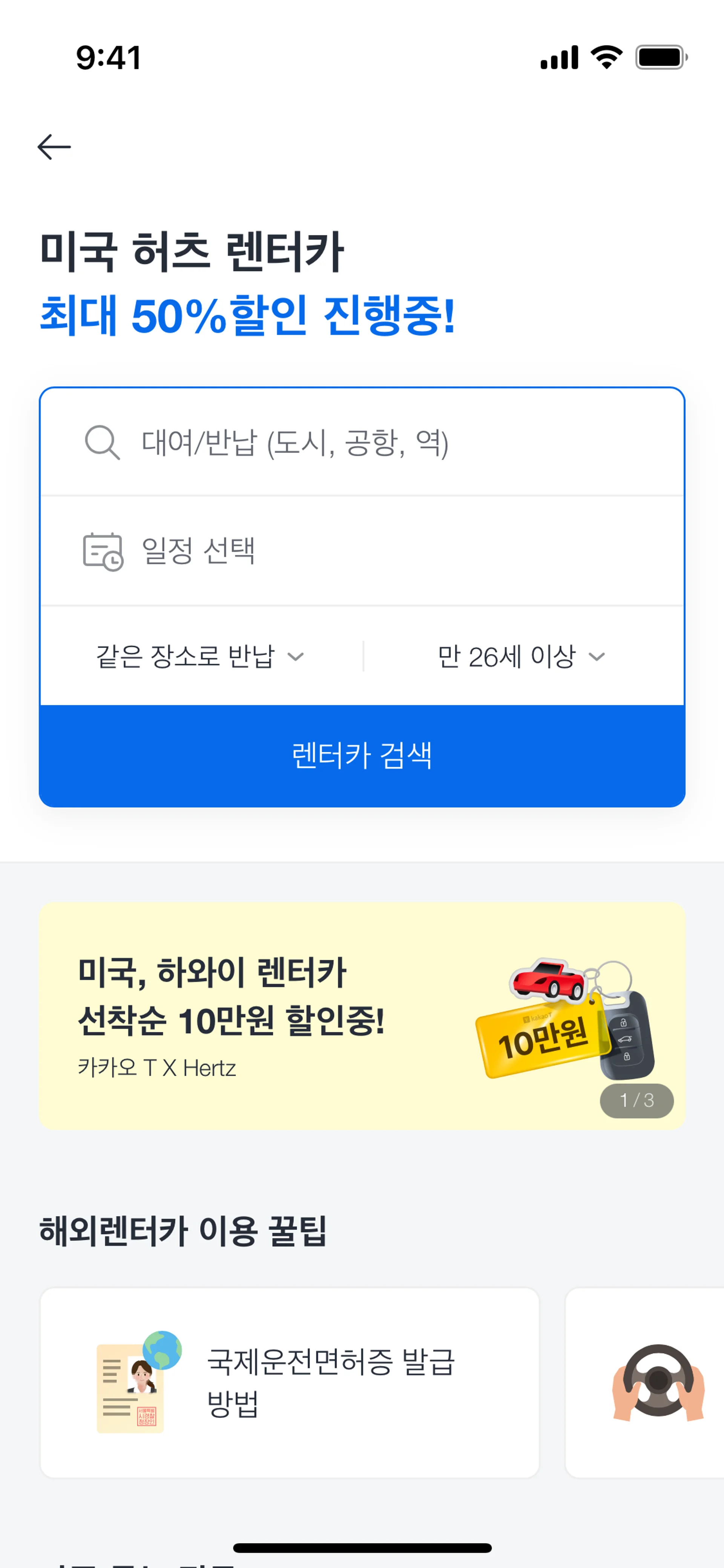
Task: Open the 미국, 하와이 렌터카 discount banner
Action: [x=362, y=1016]
